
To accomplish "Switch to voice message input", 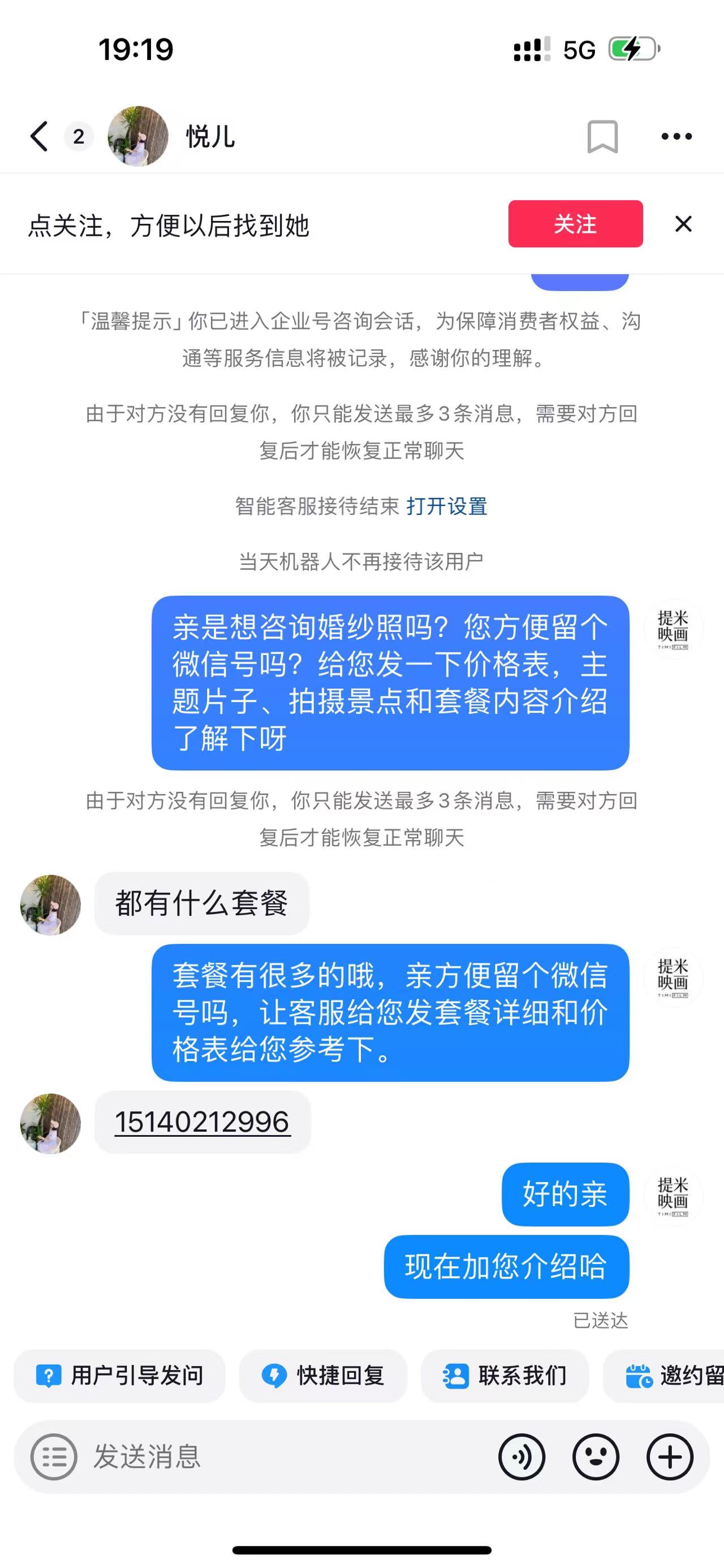I will click(522, 1457).
